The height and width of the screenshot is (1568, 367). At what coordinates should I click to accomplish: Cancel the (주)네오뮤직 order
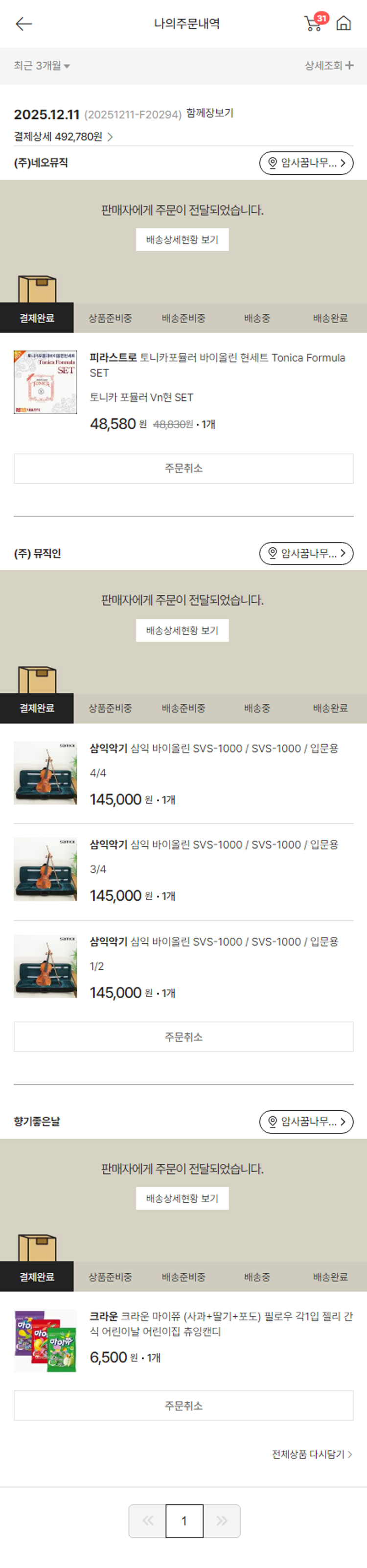coord(183,468)
